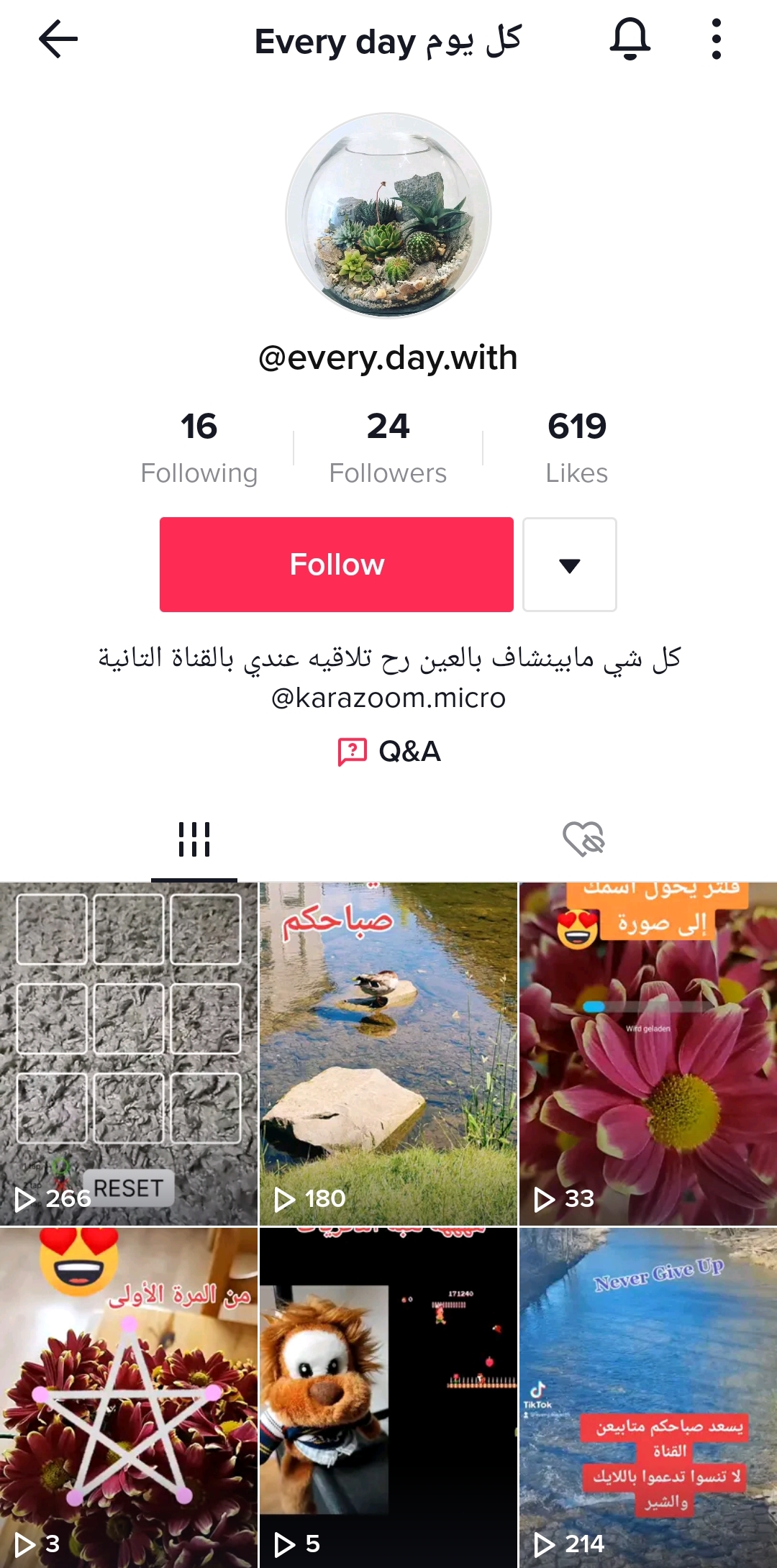View the 24 Followers list
The height and width of the screenshot is (1568, 777).
(388, 447)
